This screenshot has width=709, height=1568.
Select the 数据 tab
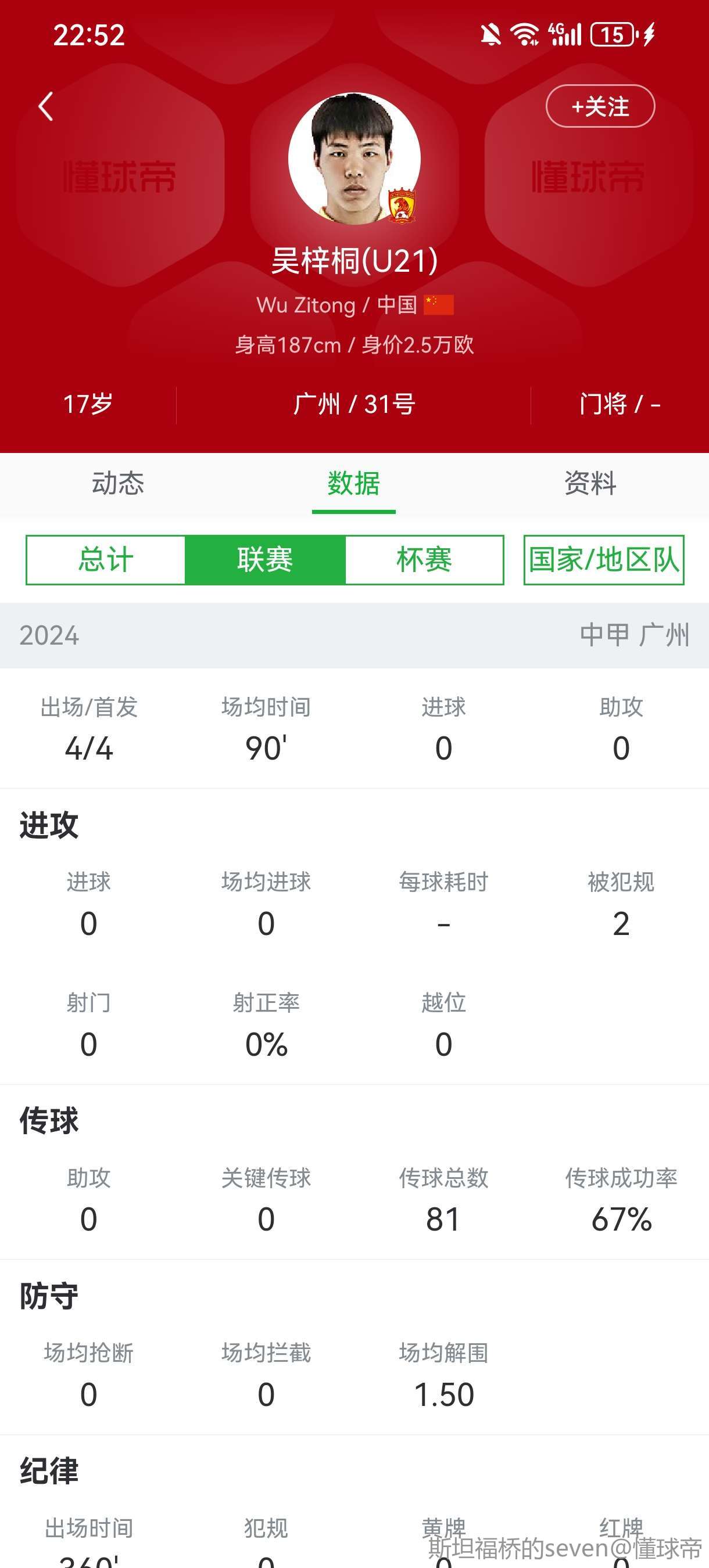tap(354, 483)
